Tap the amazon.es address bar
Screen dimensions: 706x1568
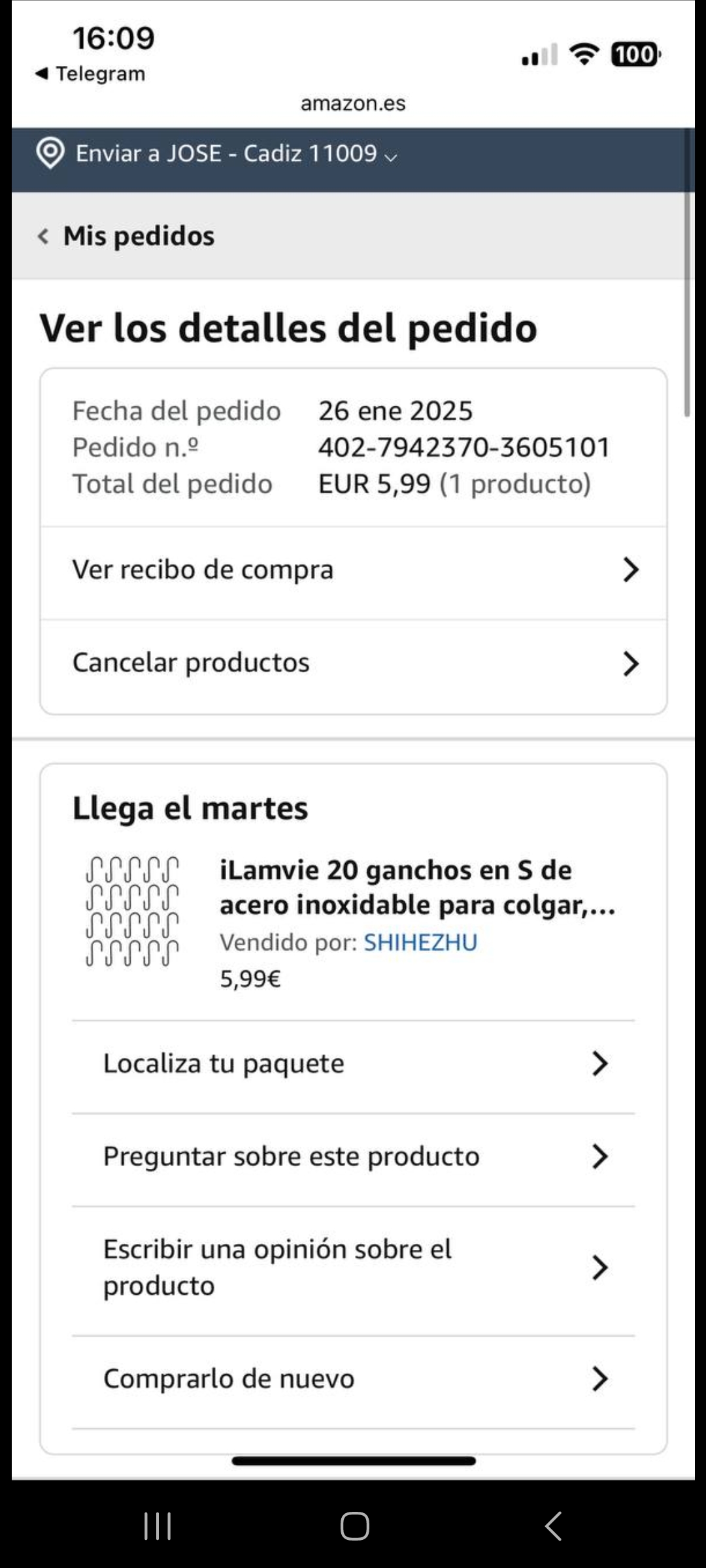click(353, 103)
